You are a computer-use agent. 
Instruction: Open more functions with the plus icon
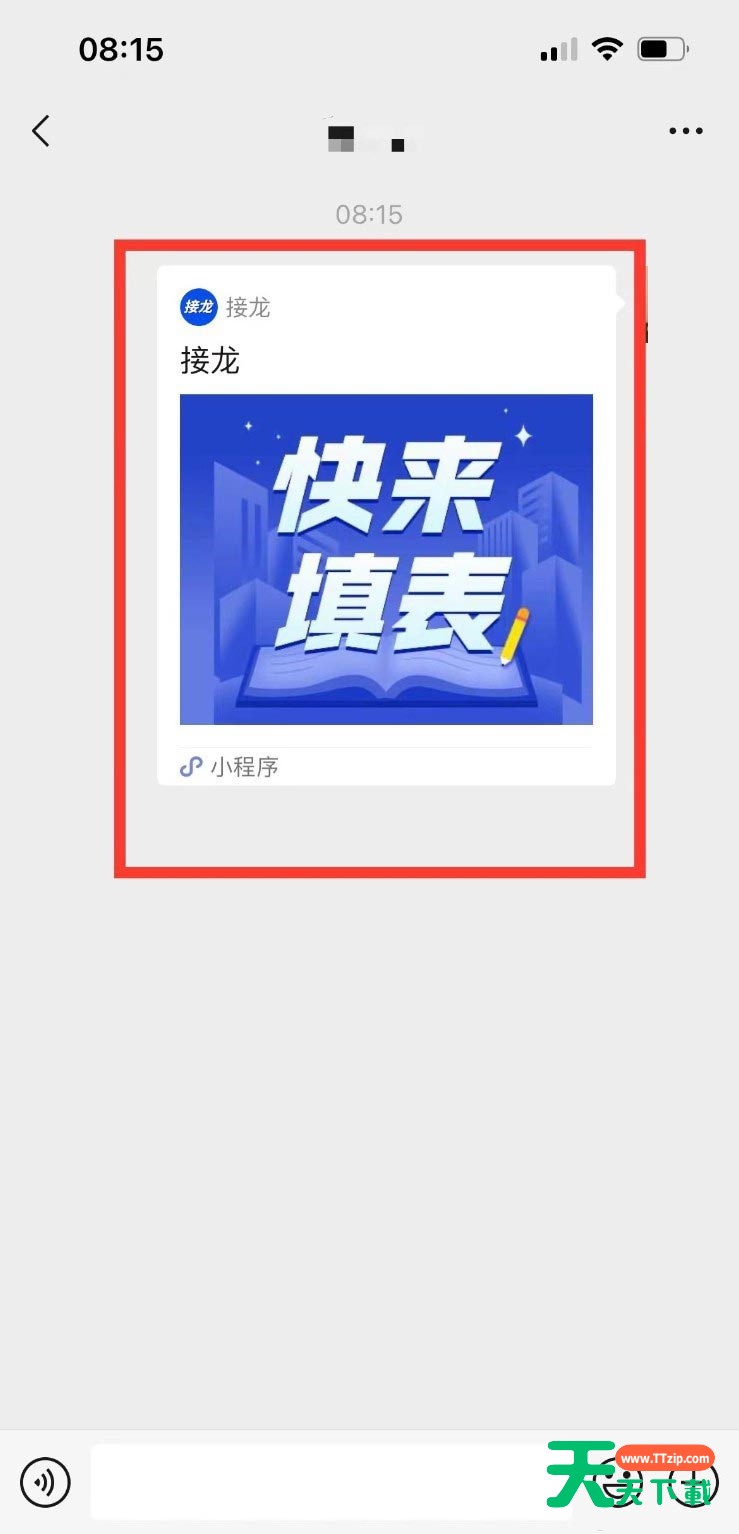click(x=692, y=1483)
